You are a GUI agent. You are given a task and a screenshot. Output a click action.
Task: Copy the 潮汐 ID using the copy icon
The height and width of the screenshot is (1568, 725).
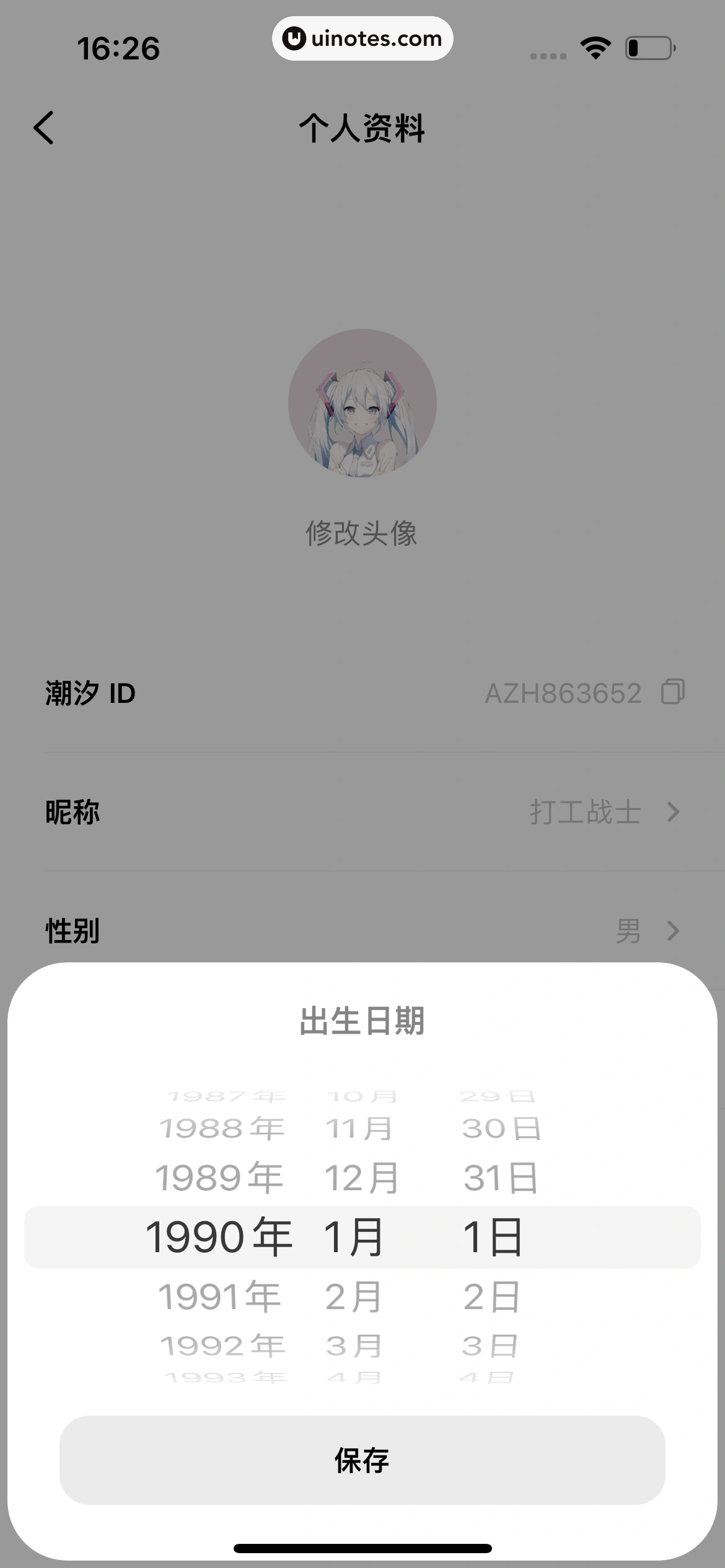(672, 692)
